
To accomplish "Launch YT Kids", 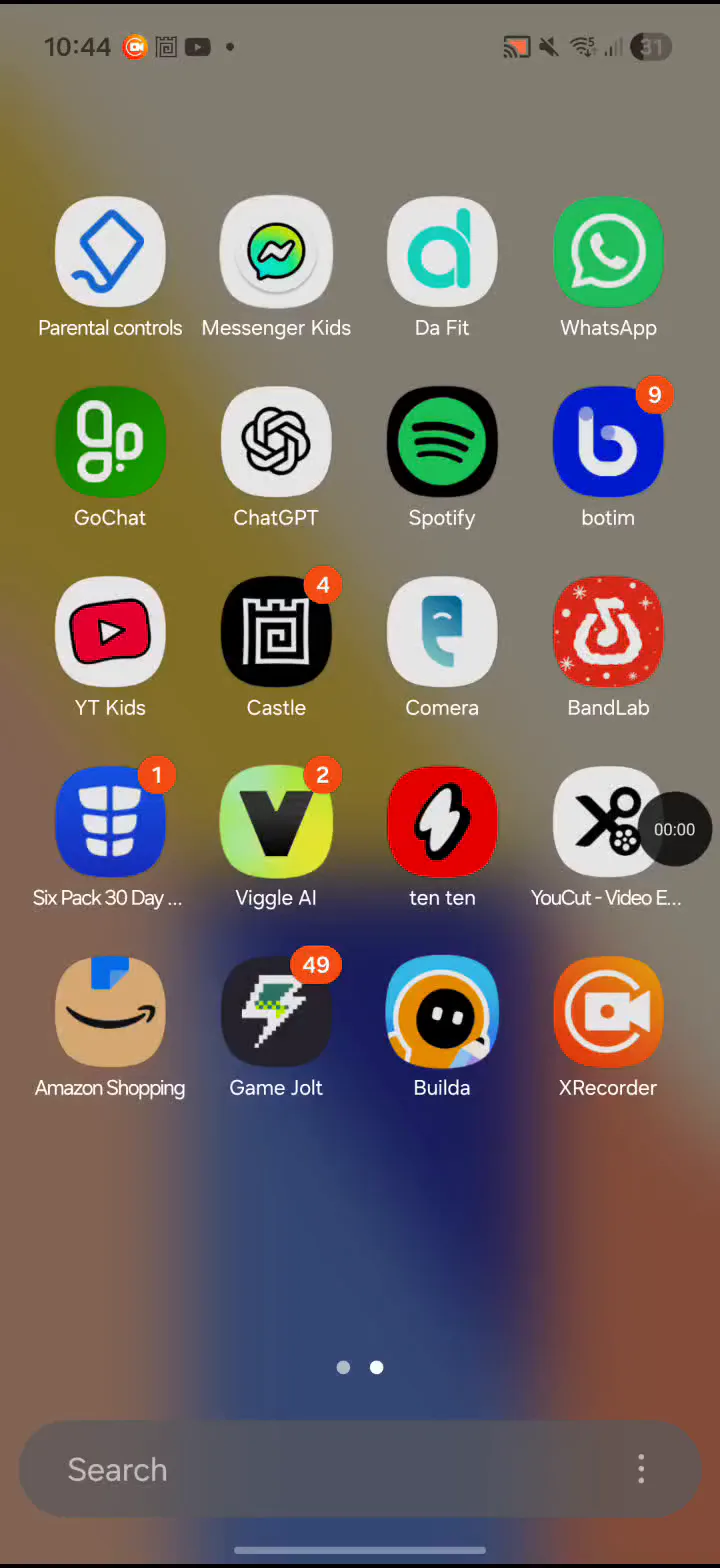I will (x=110, y=632).
